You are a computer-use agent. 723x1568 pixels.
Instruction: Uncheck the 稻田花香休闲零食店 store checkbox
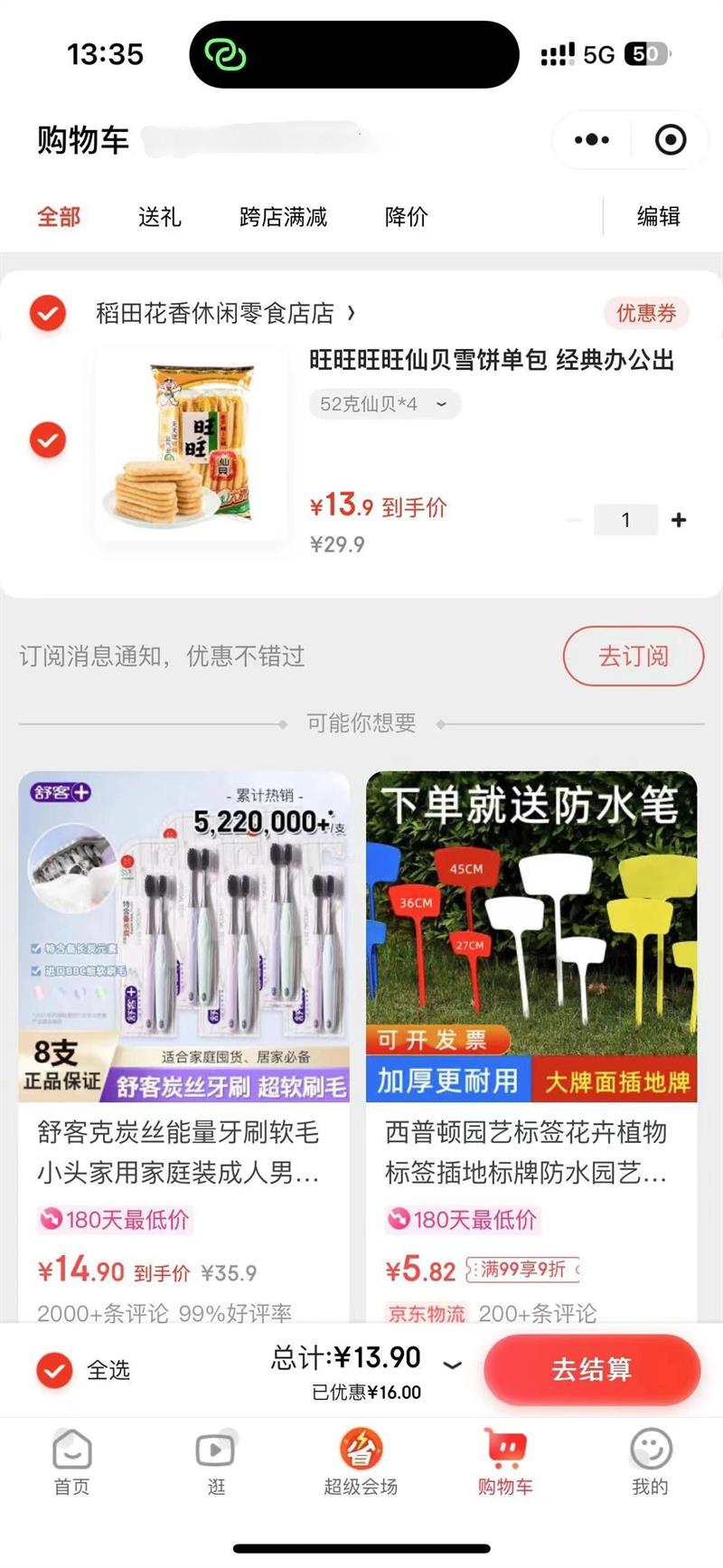tap(48, 314)
